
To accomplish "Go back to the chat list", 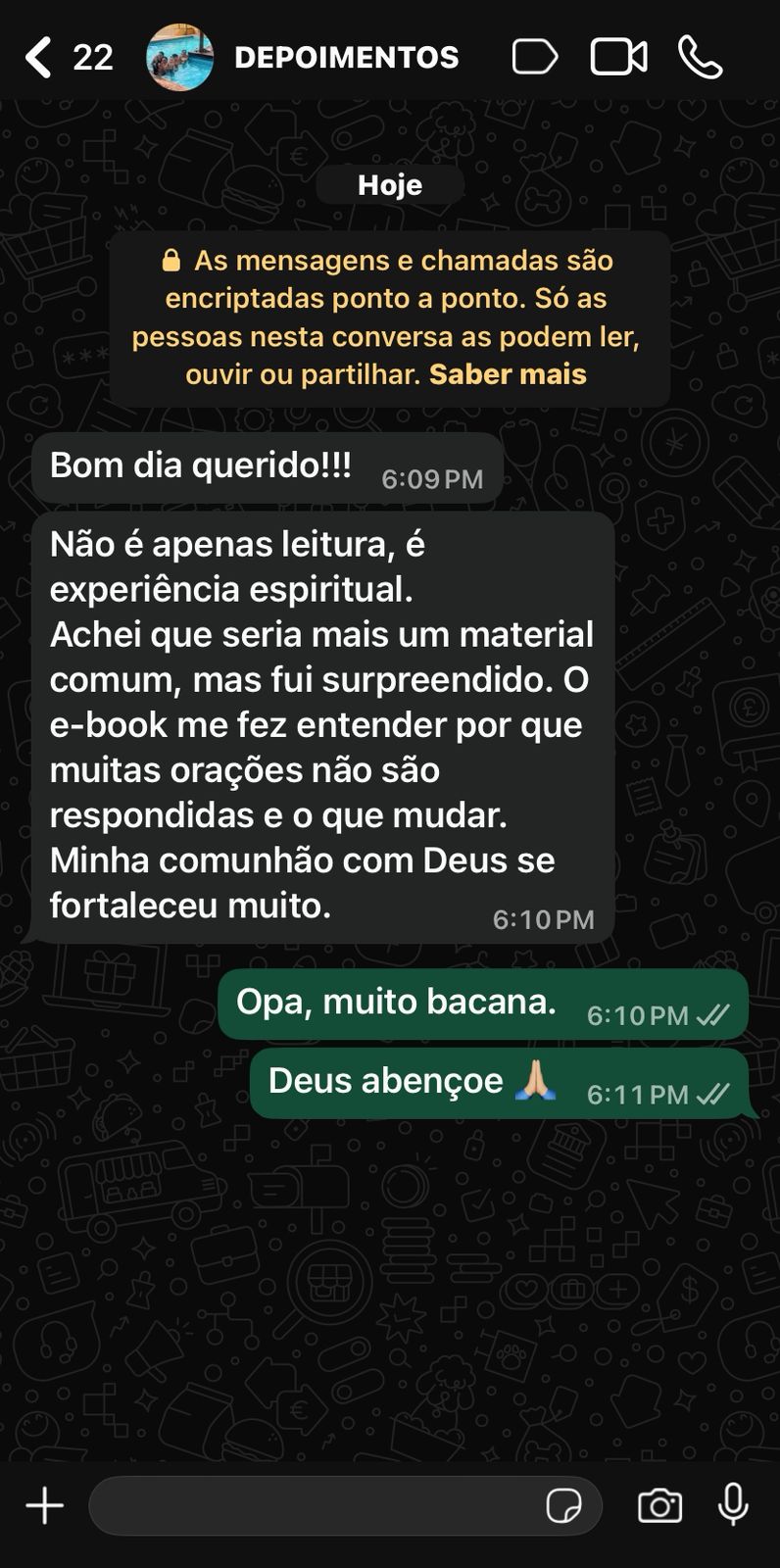I will [39, 57].
